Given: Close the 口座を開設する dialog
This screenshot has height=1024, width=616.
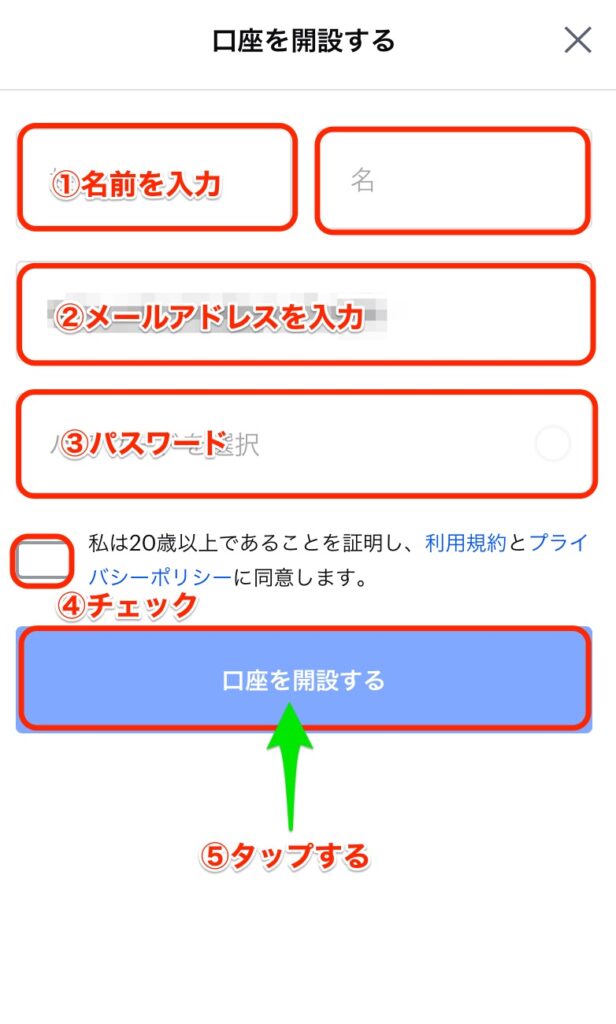Looking at the screenshot, I should pyautogui.click(x=578, y=40).
